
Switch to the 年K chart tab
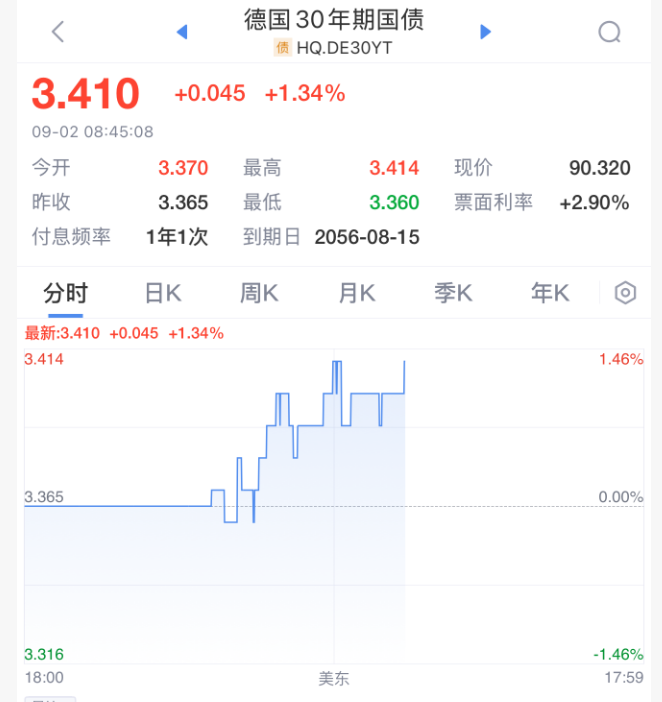(549, 293)
